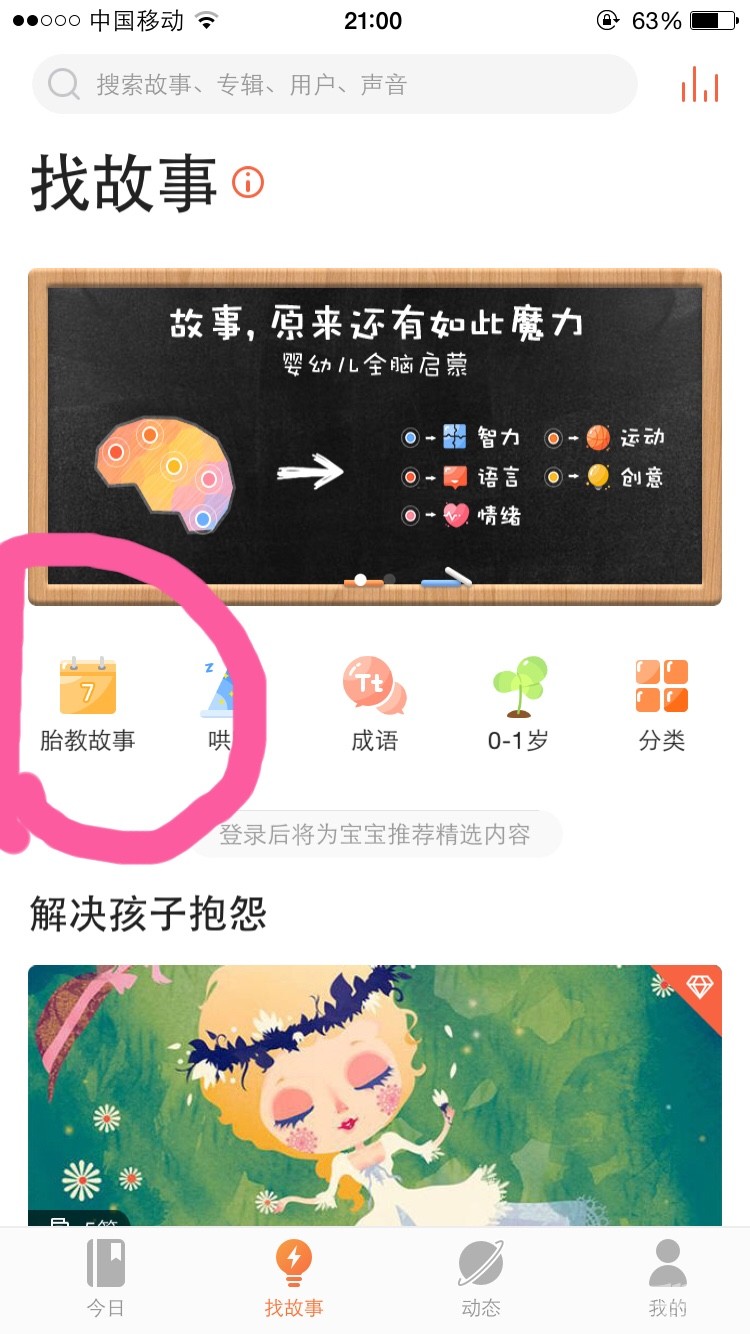750x1334 pixels.
Task: Switch to the 动态 tab
Action: pos(481,1279)
